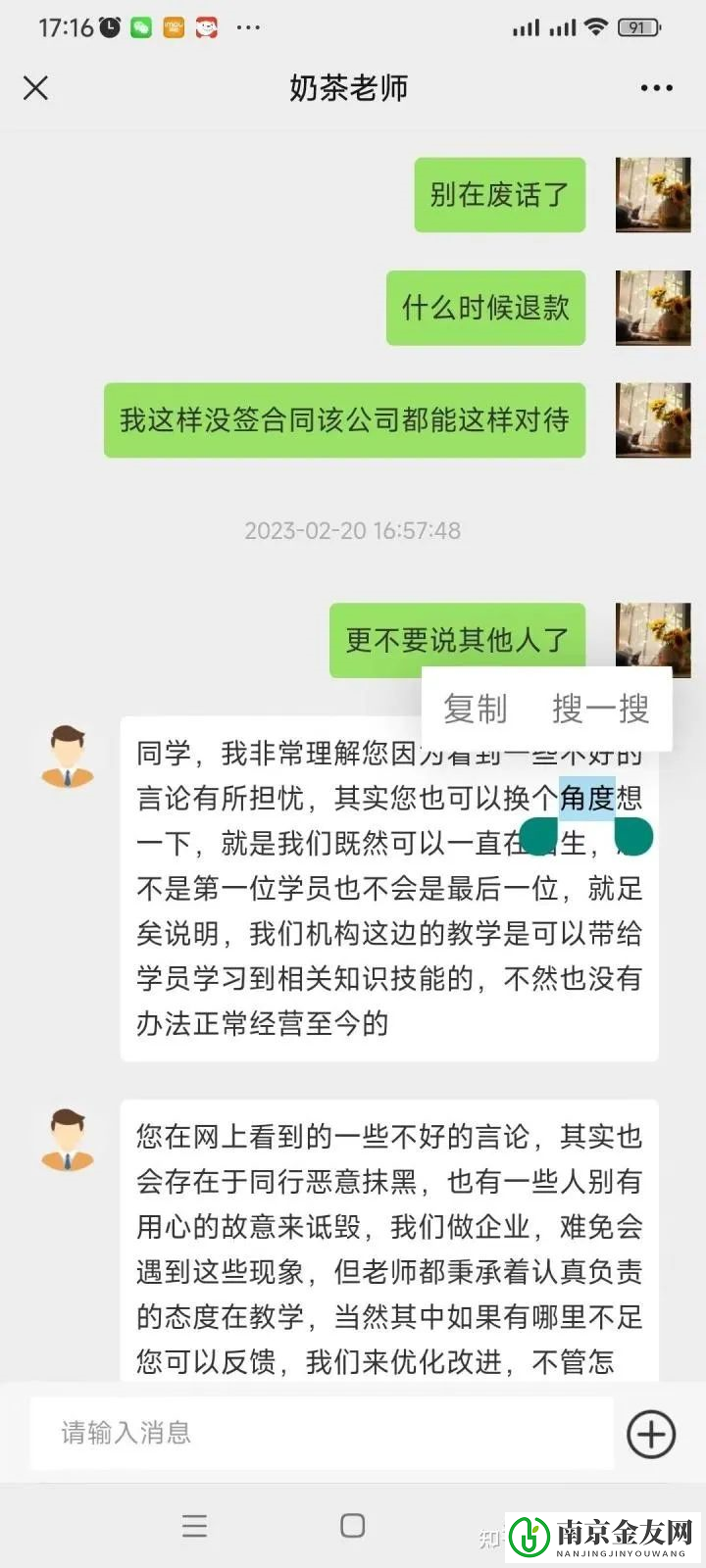Open the teacher's avatar beside 同学 message
The image size is (706, 1568).
68,757
